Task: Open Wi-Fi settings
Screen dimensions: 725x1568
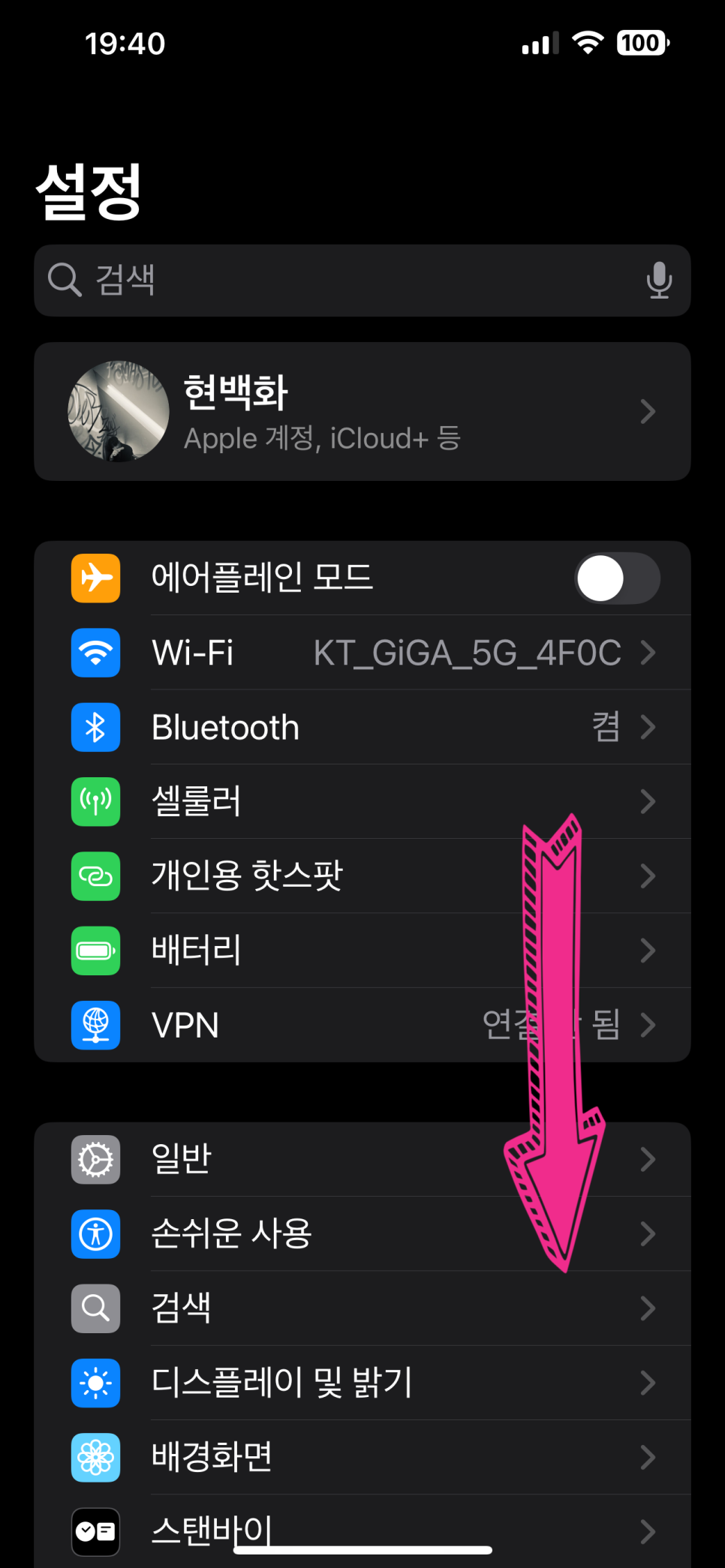Action: tap(362, 653)
